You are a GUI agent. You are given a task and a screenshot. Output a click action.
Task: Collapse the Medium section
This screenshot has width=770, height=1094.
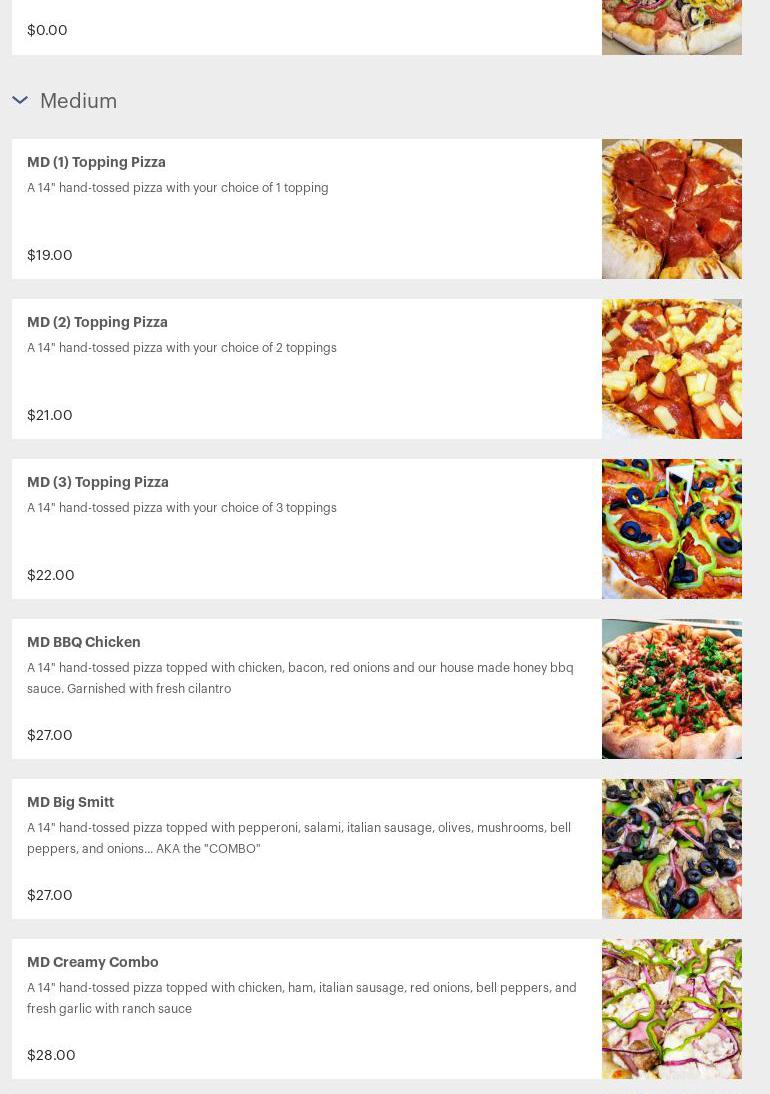tap(20, 100)
